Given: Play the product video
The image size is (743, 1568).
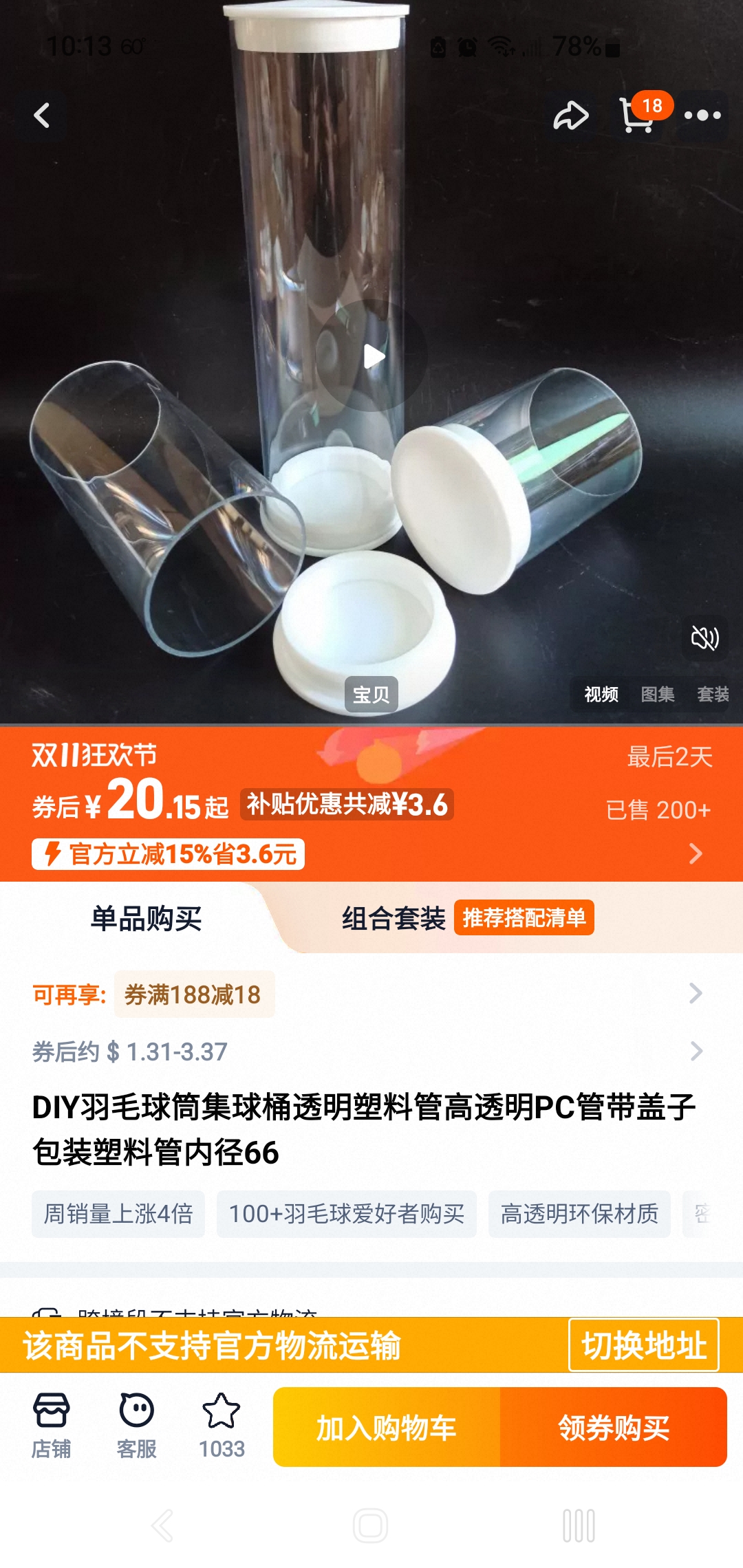Looking at the screenshot, I should [373, 356].
